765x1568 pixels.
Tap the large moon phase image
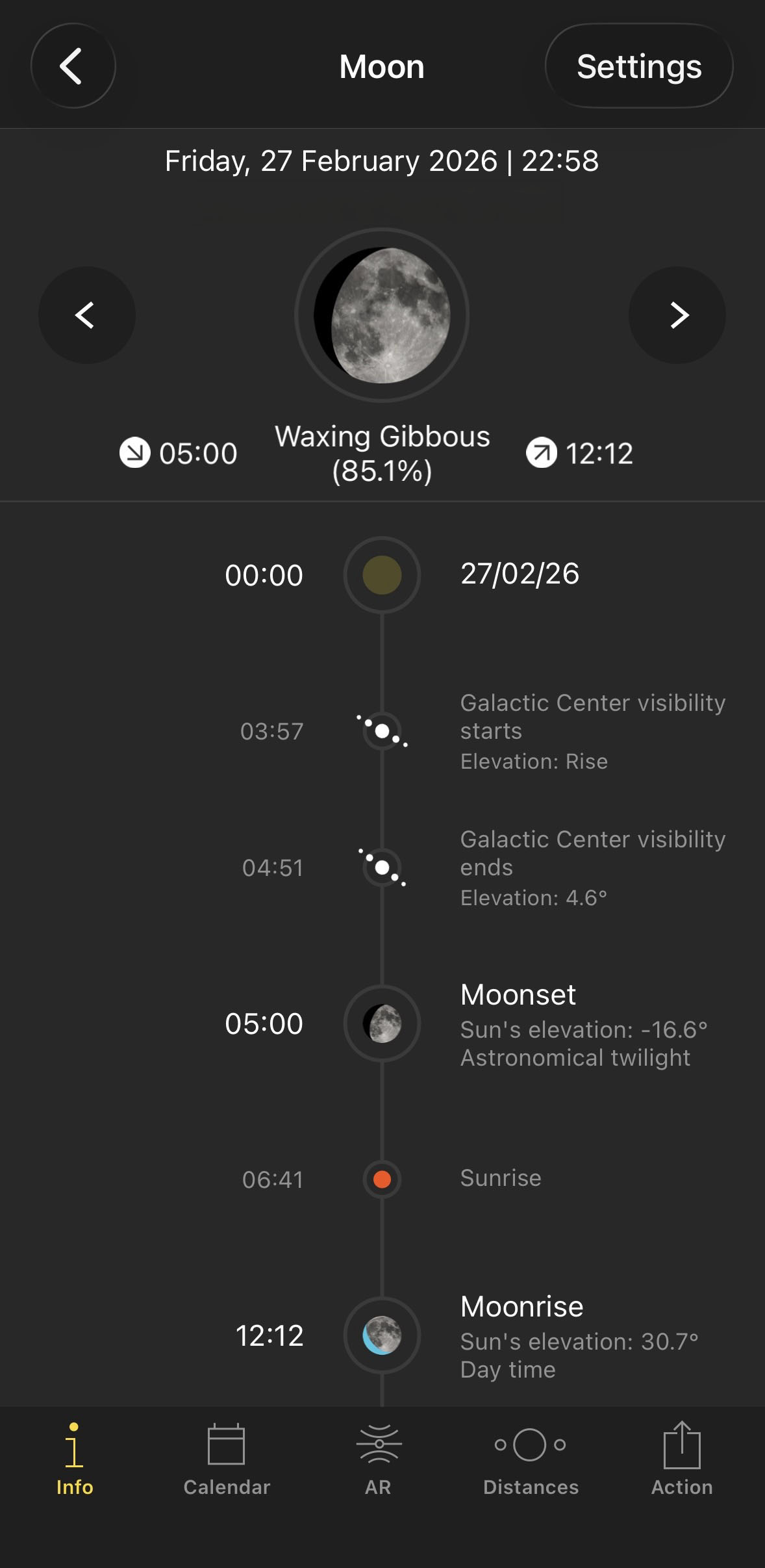(382, 315)
